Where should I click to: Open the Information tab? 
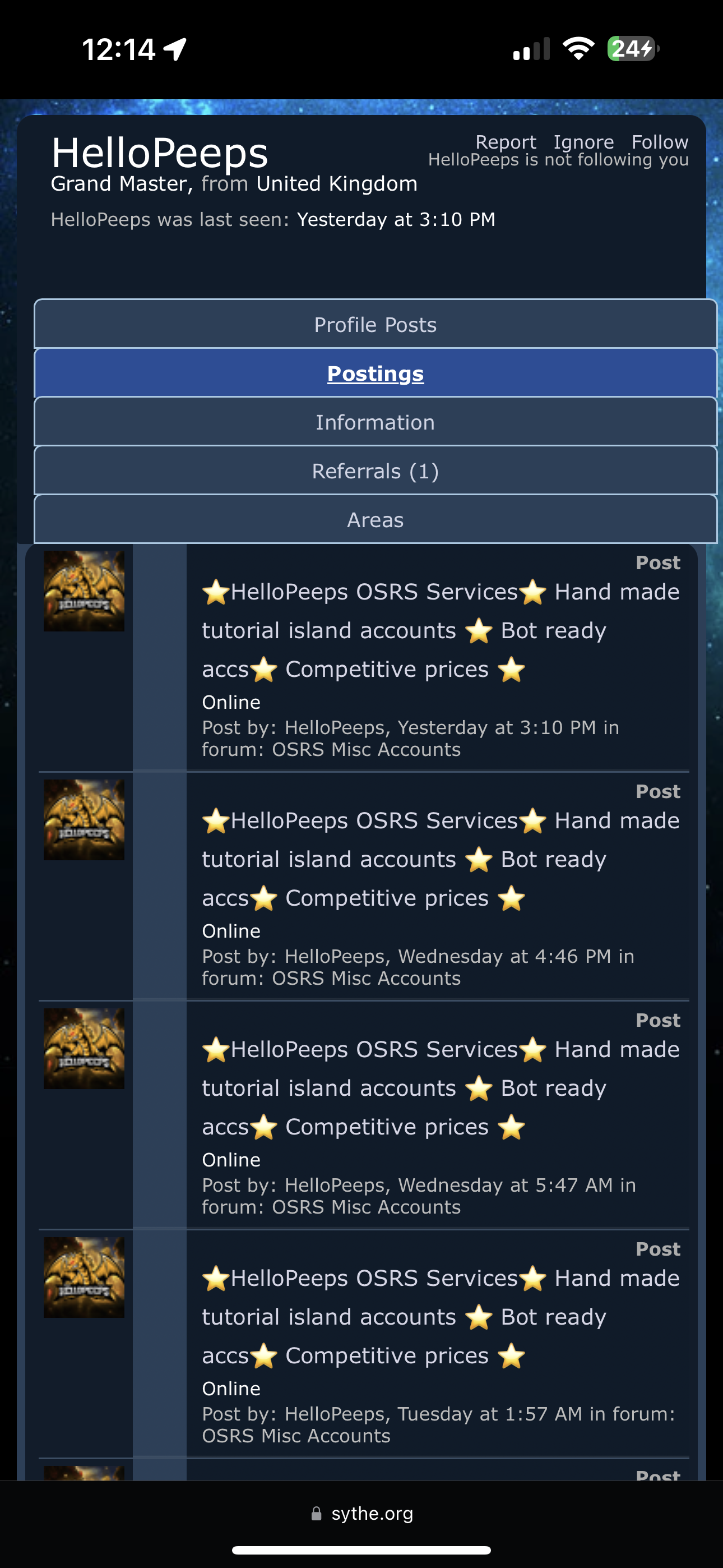375,422
